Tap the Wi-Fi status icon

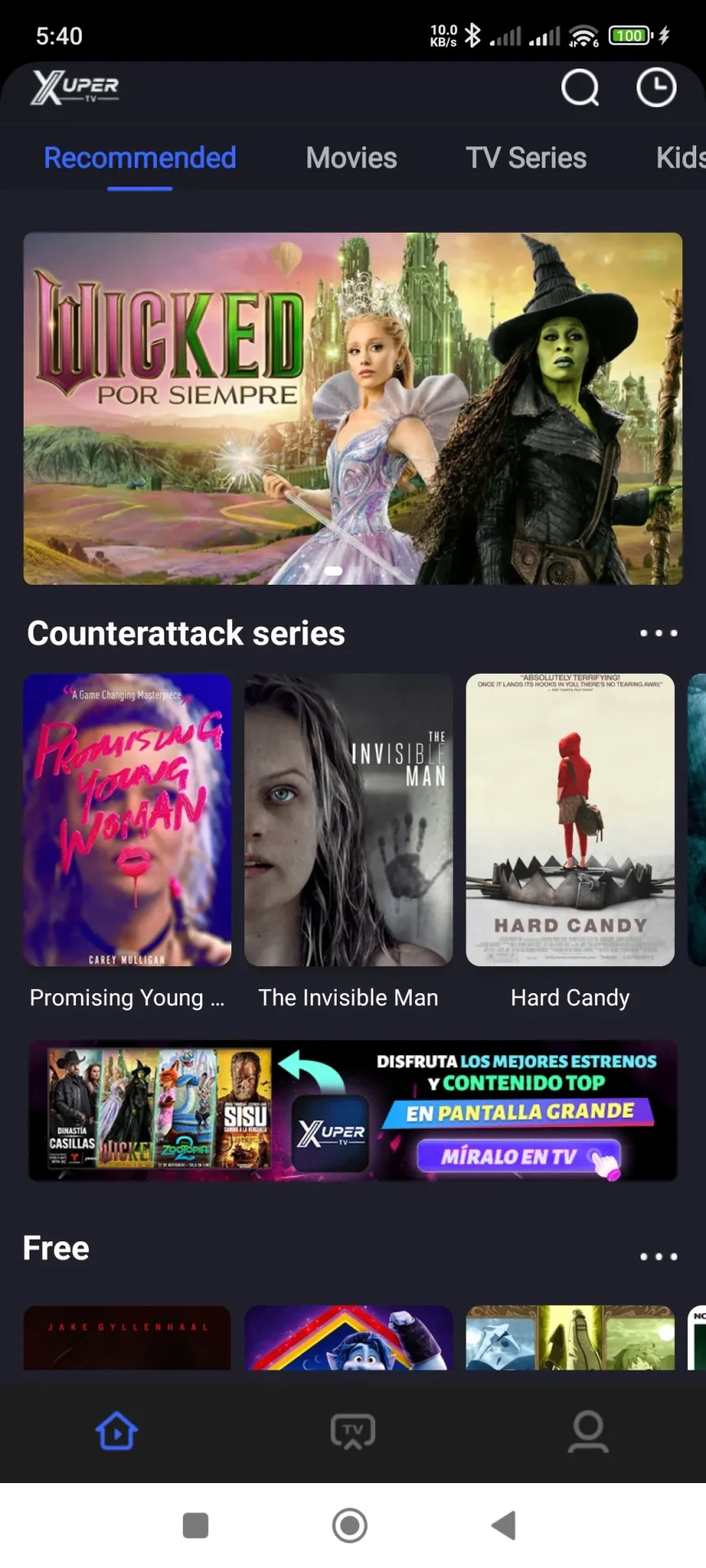[x=585, y=34]
